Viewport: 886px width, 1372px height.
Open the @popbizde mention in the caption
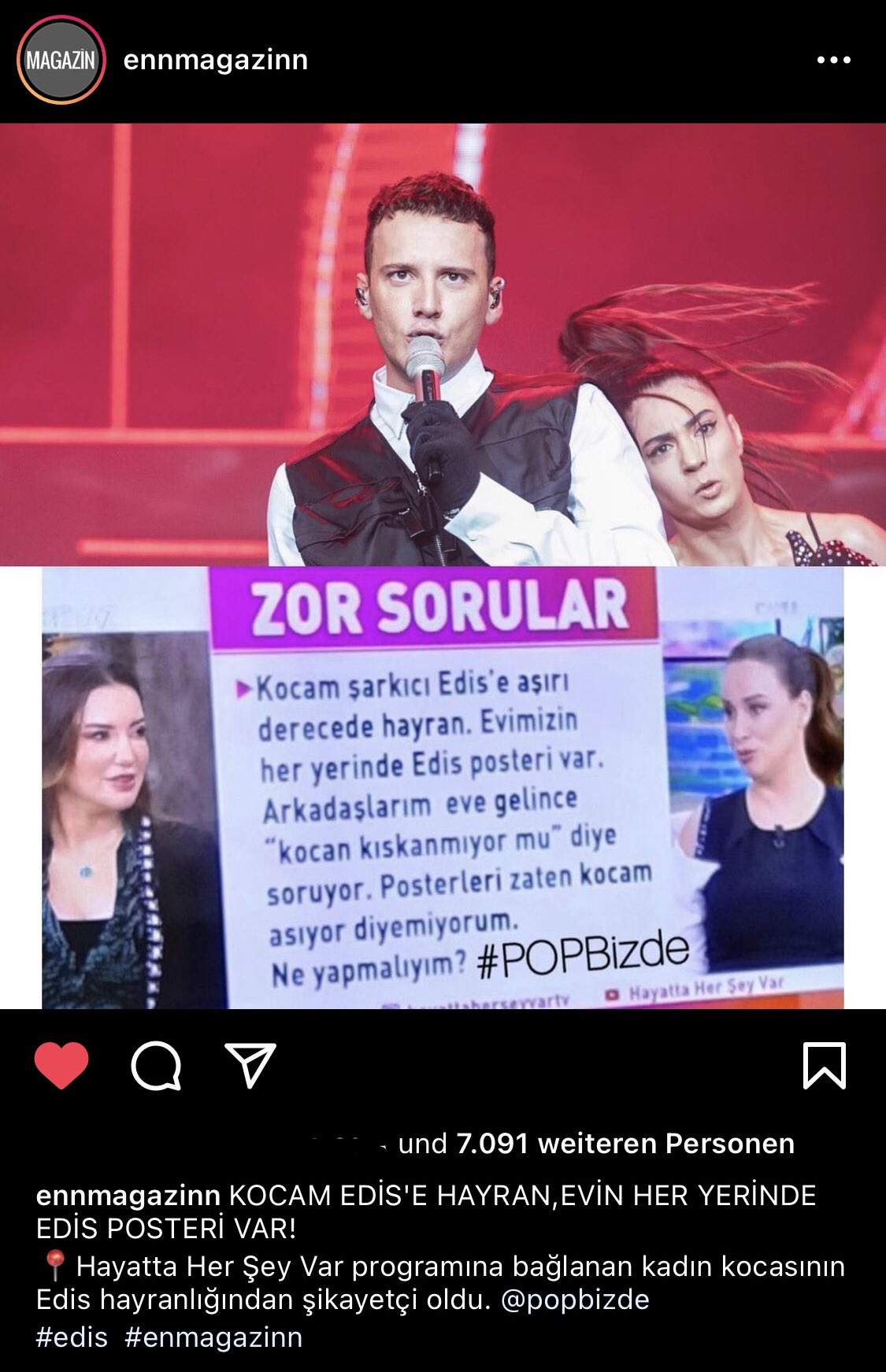pos(575,1300)
